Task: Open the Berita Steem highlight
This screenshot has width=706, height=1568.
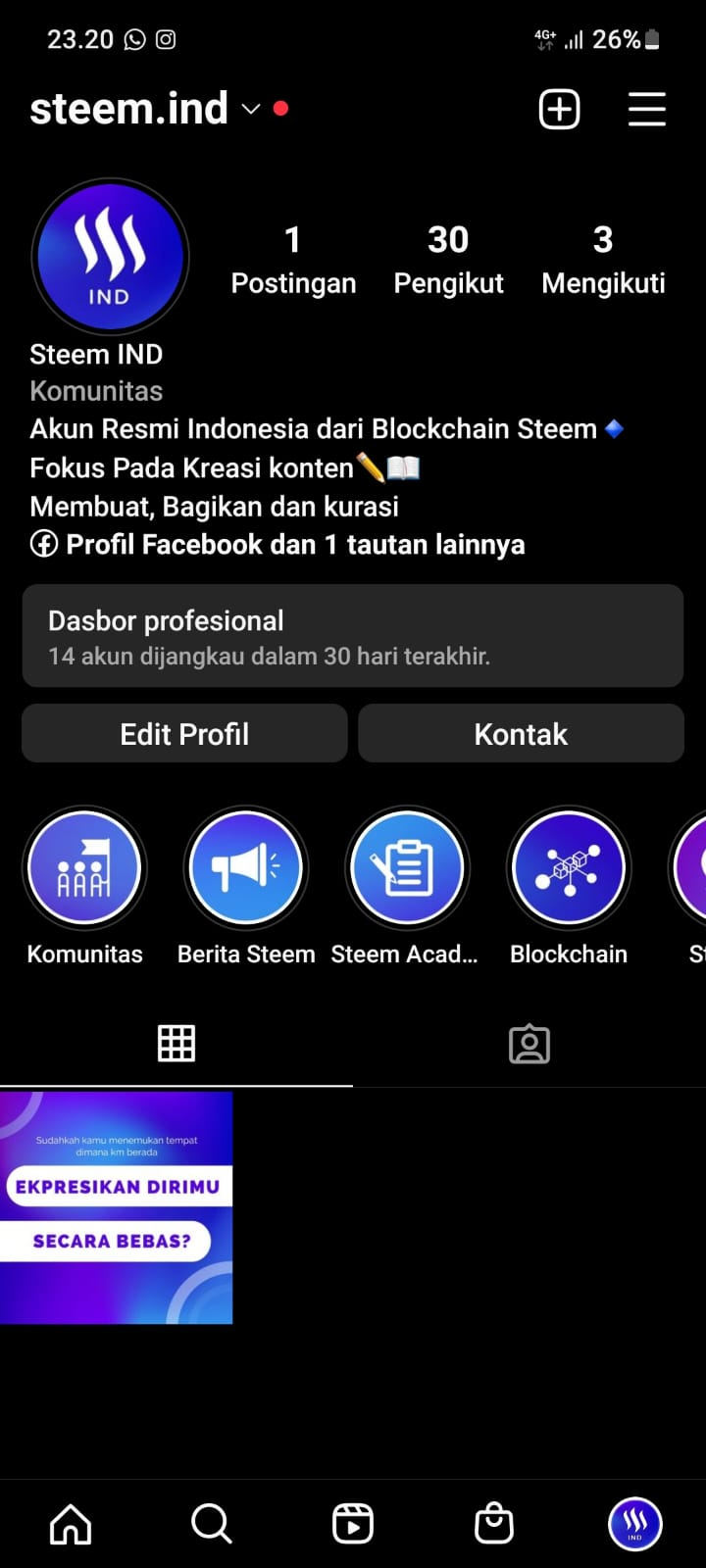Action: [246, 869]
